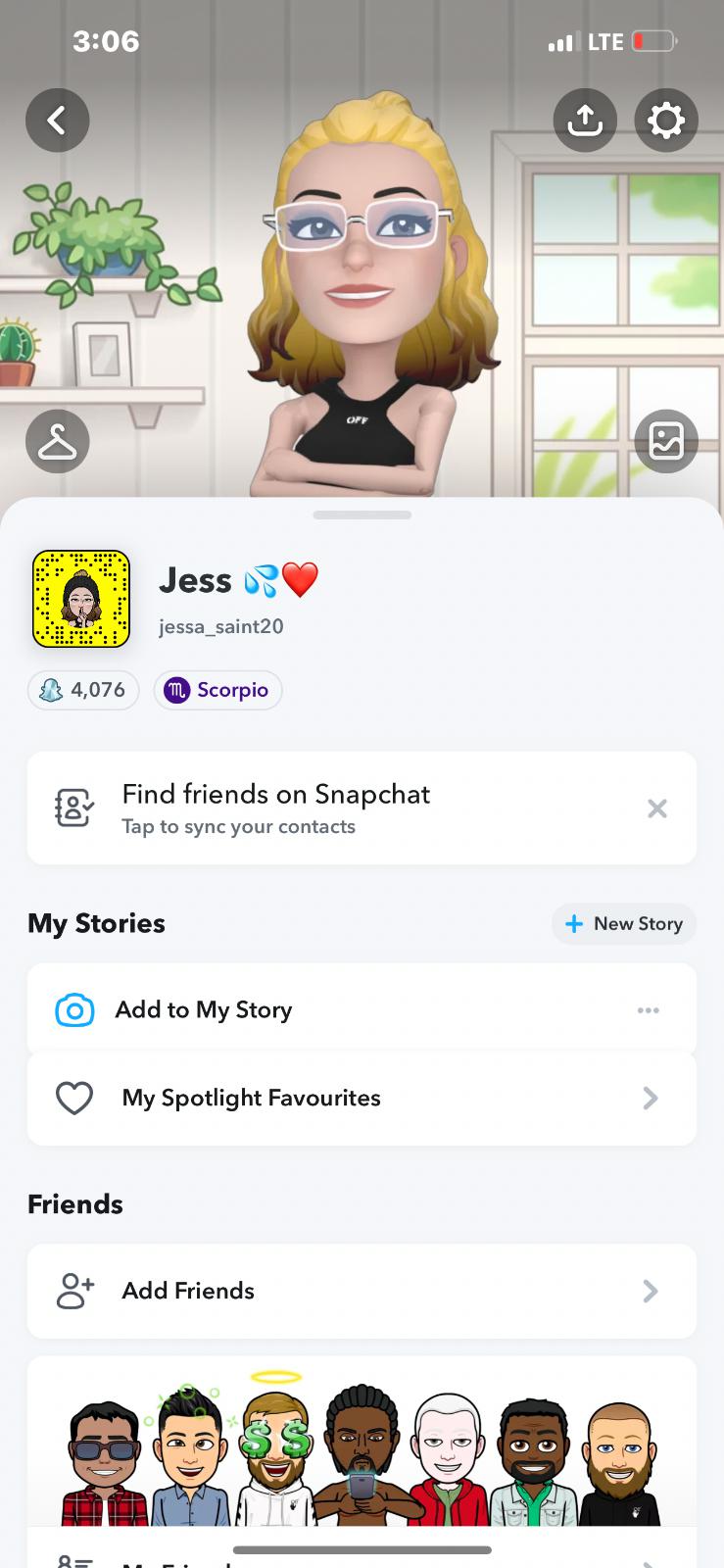View the 4,076 Snap score chip
The image size is (724, 1568).
tap(83, 690)
